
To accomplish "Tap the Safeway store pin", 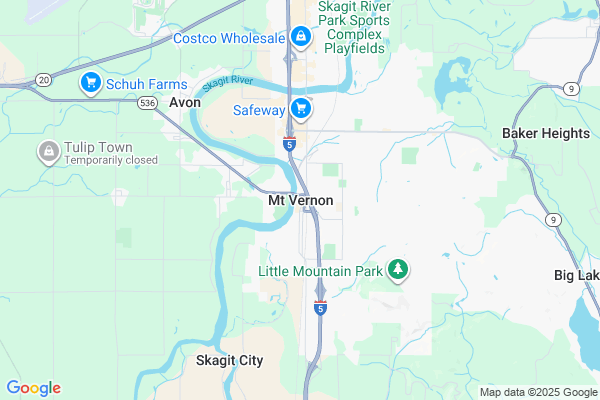I will 300,108.
